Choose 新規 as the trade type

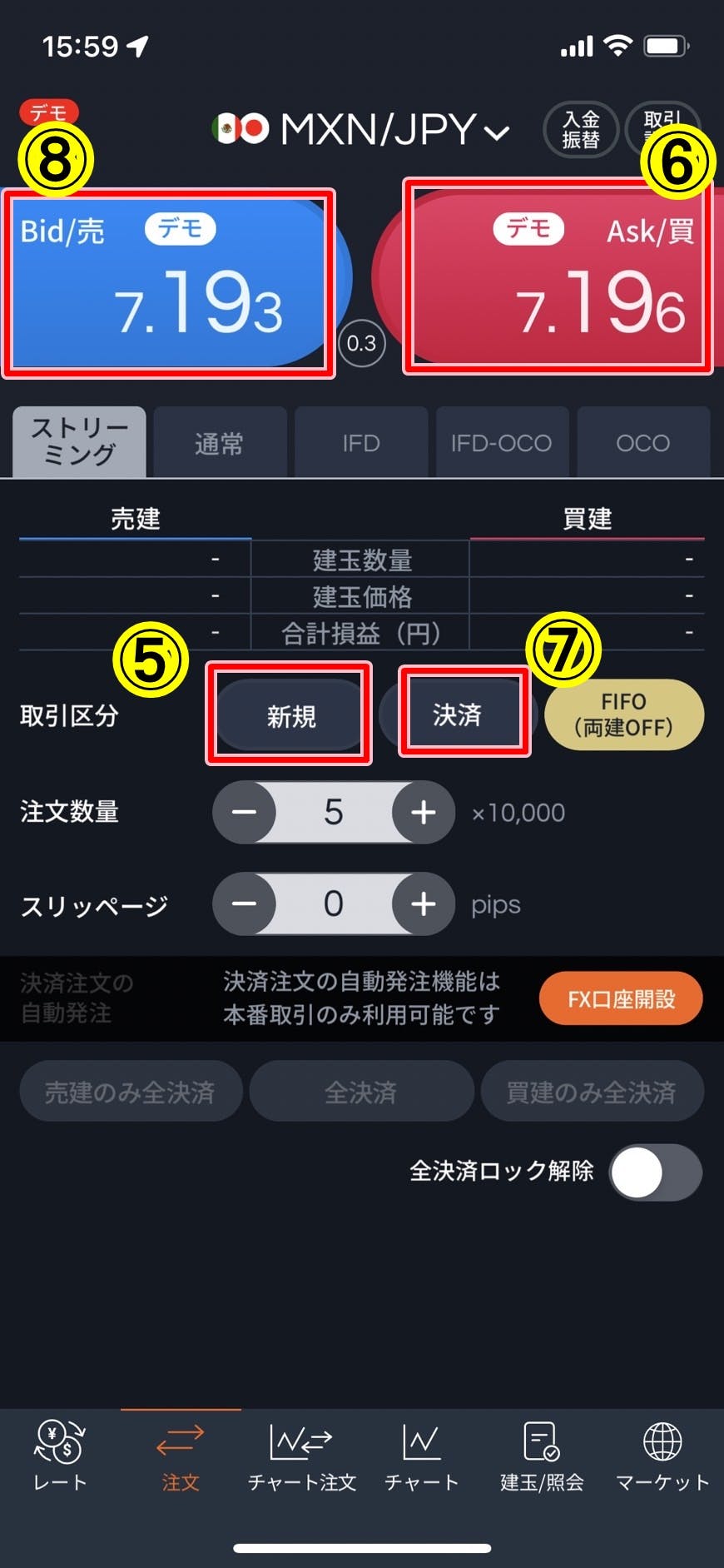pos(290,714)
